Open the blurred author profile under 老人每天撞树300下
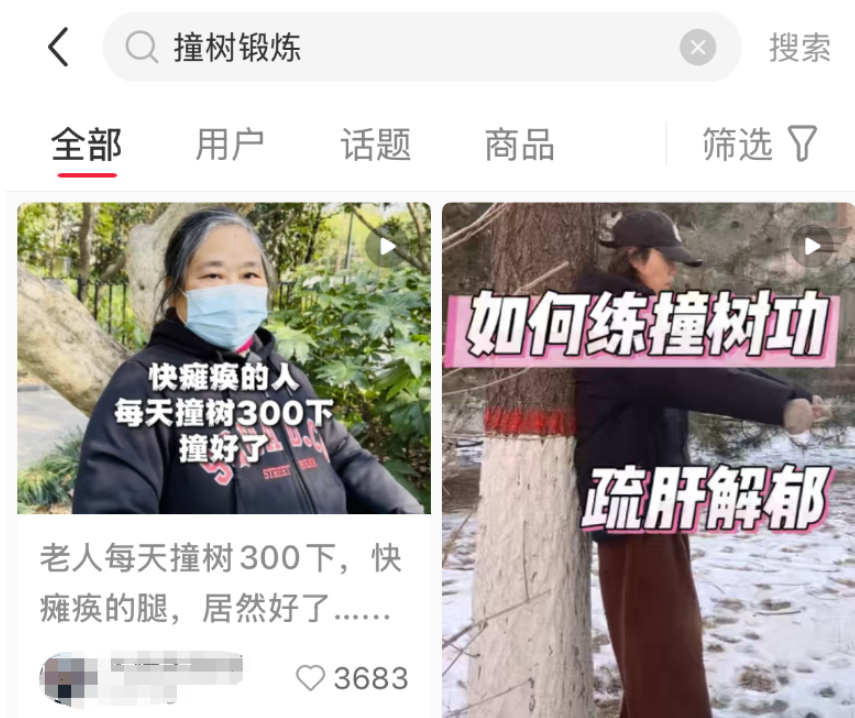Screen dimensions: 855x718 140,676
